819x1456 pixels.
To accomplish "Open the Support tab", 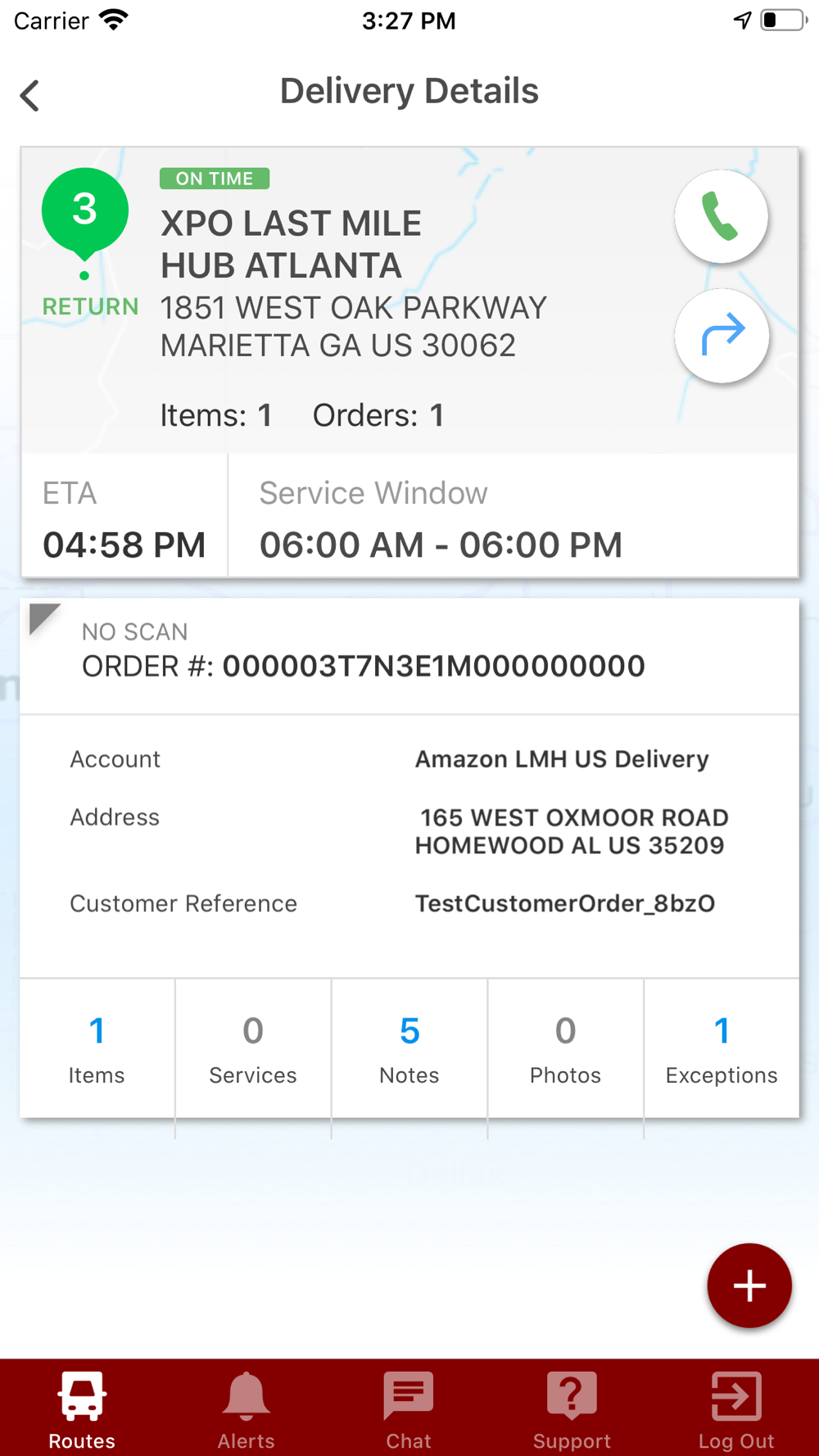I will tap(572, 1409).
